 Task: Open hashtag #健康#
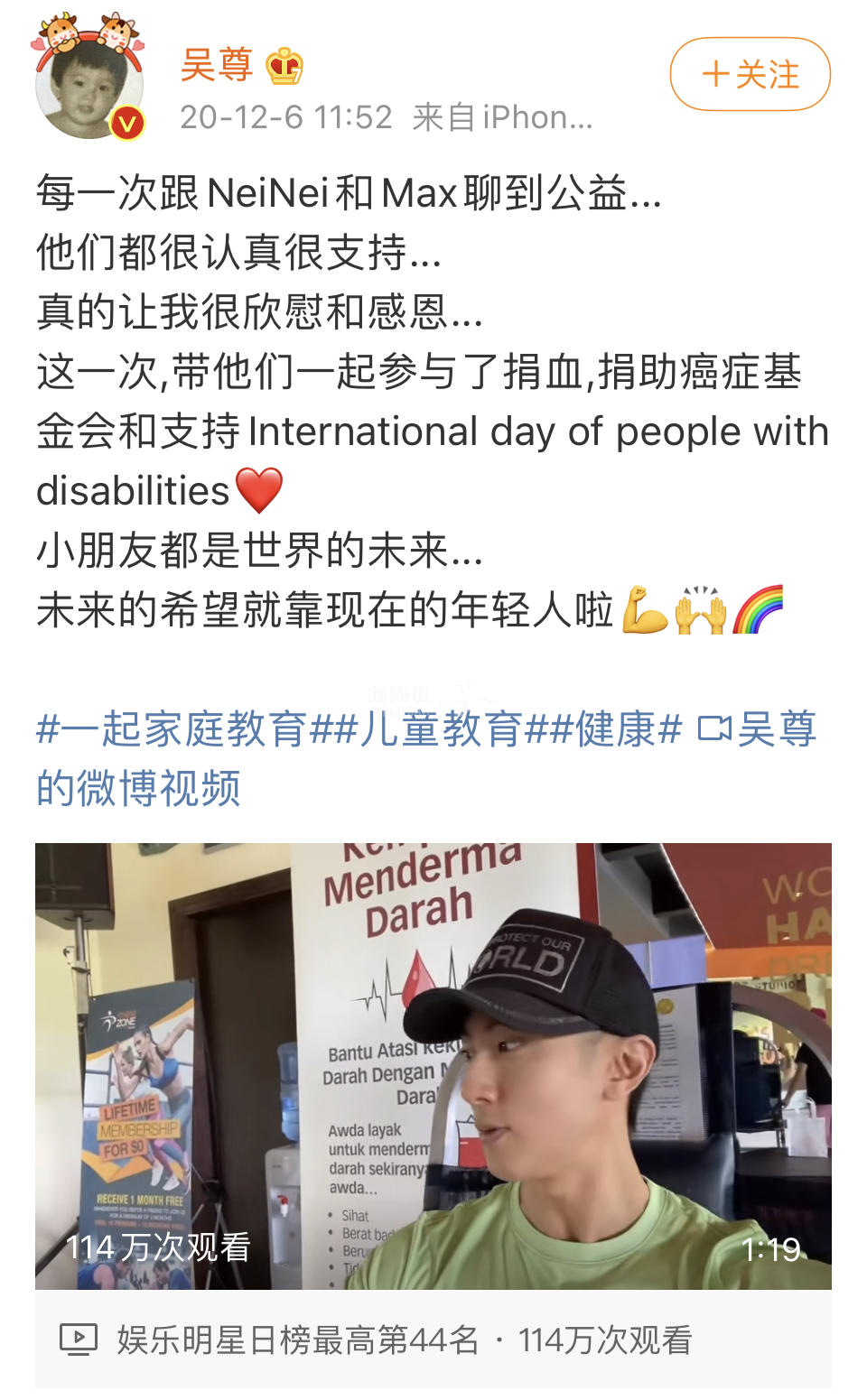[x=615, y=729]
